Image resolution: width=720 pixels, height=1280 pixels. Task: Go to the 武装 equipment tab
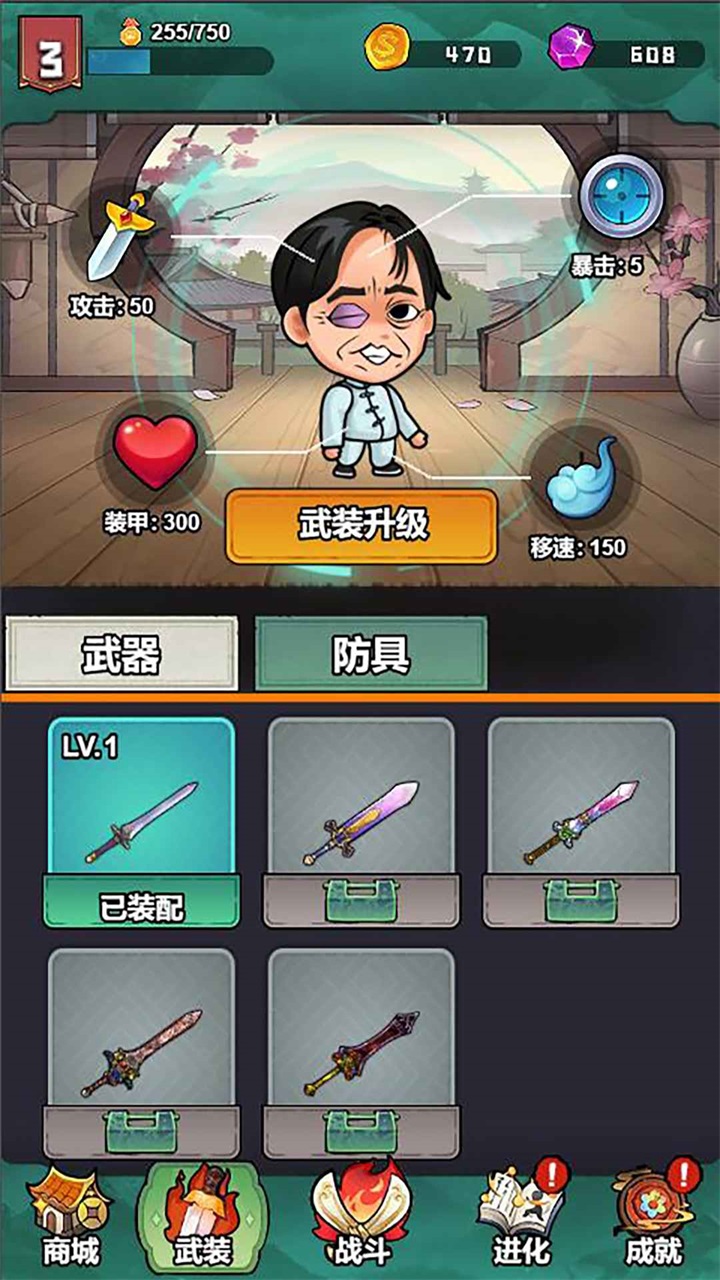203,1222
